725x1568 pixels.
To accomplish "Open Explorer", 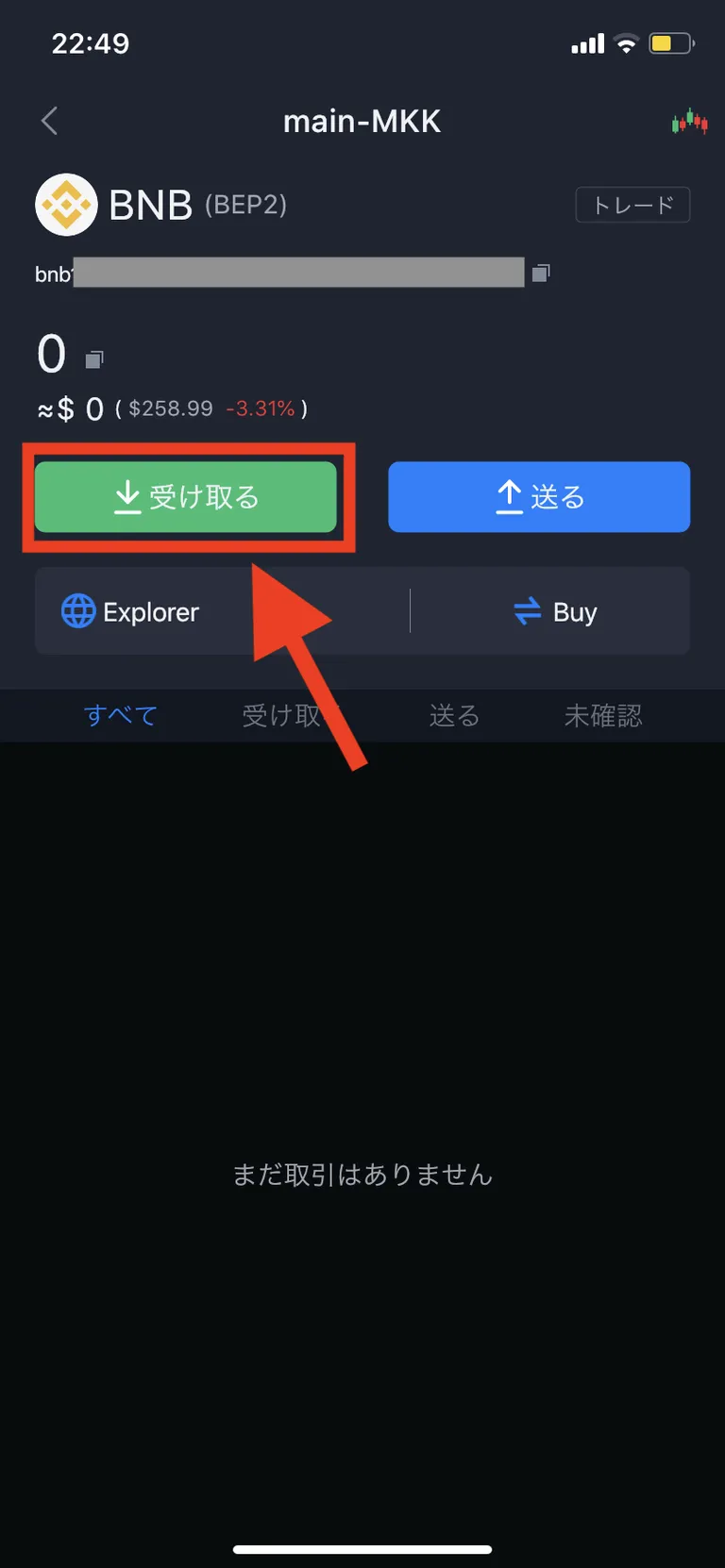I will click(130, 611).
